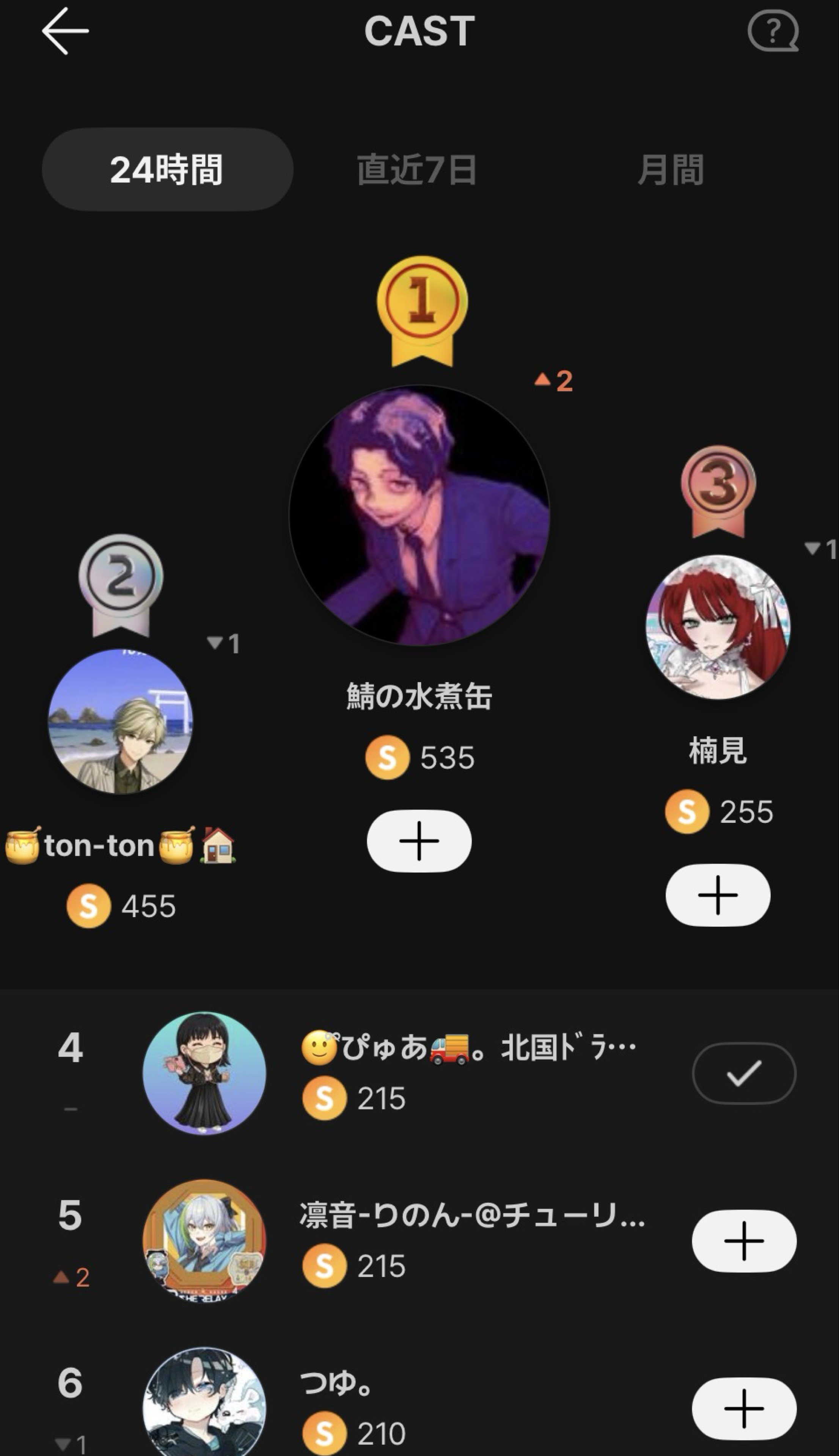Follow 楠見 with the plus button
The image size is (839, 1456).
pos(717,894)
